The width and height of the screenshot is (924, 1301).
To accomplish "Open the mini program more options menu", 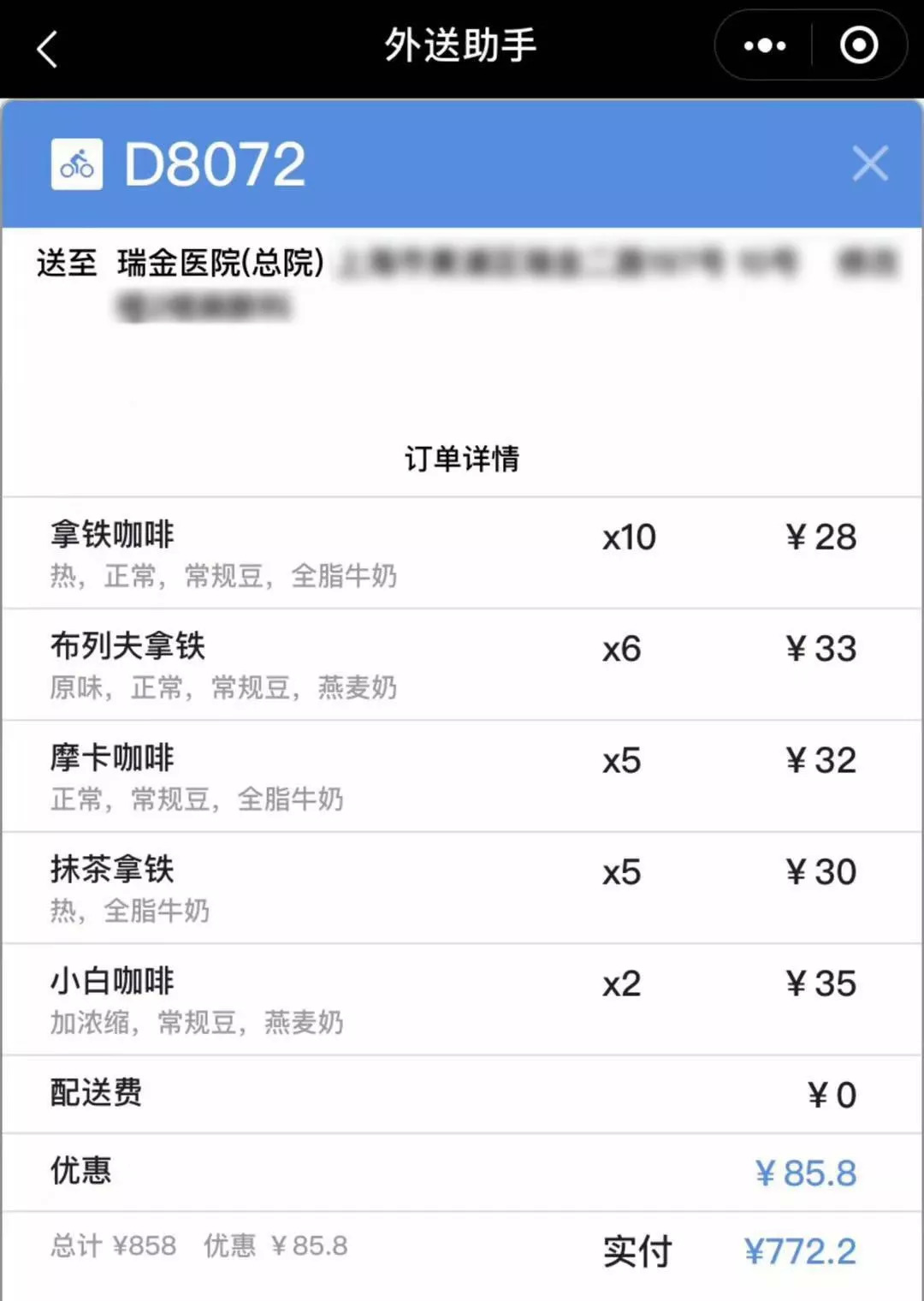I will [764, 45].
